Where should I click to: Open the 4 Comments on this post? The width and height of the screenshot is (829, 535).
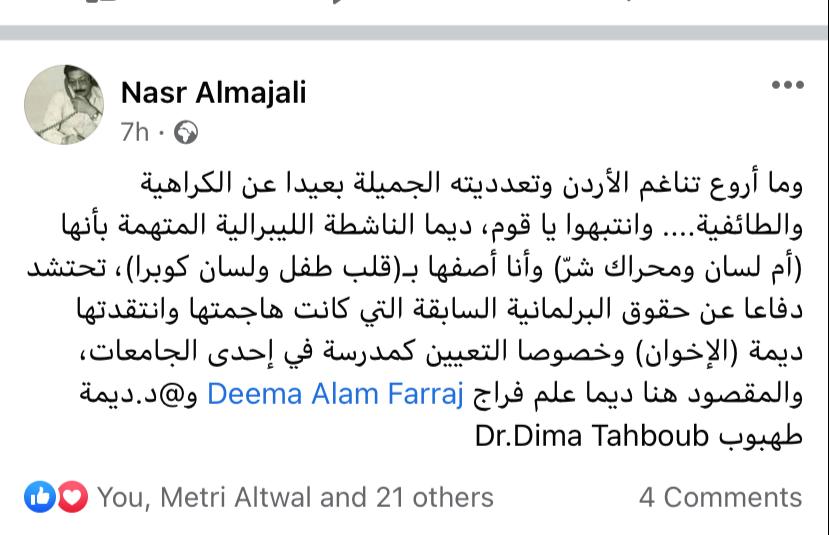(720, 497)
